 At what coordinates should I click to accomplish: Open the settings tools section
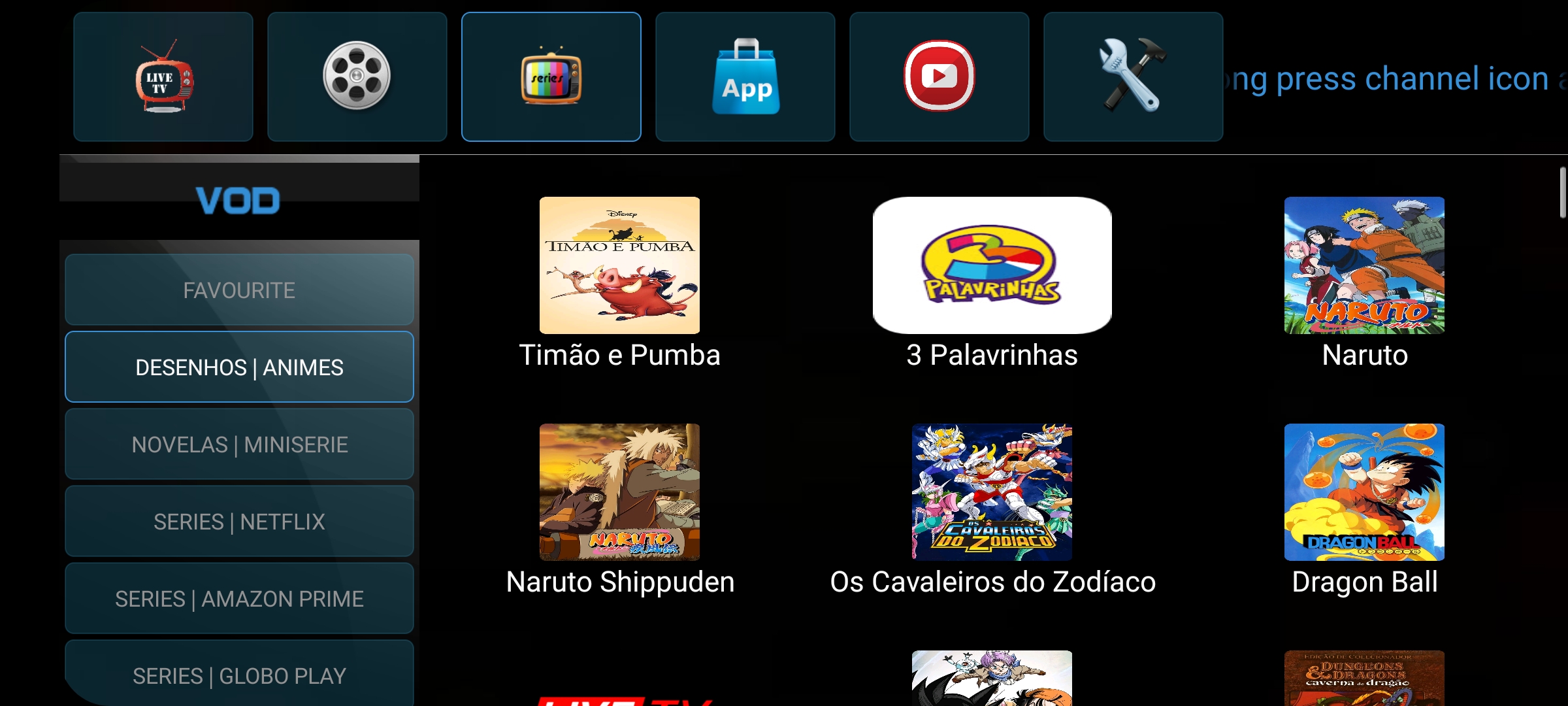[1133, 77]
